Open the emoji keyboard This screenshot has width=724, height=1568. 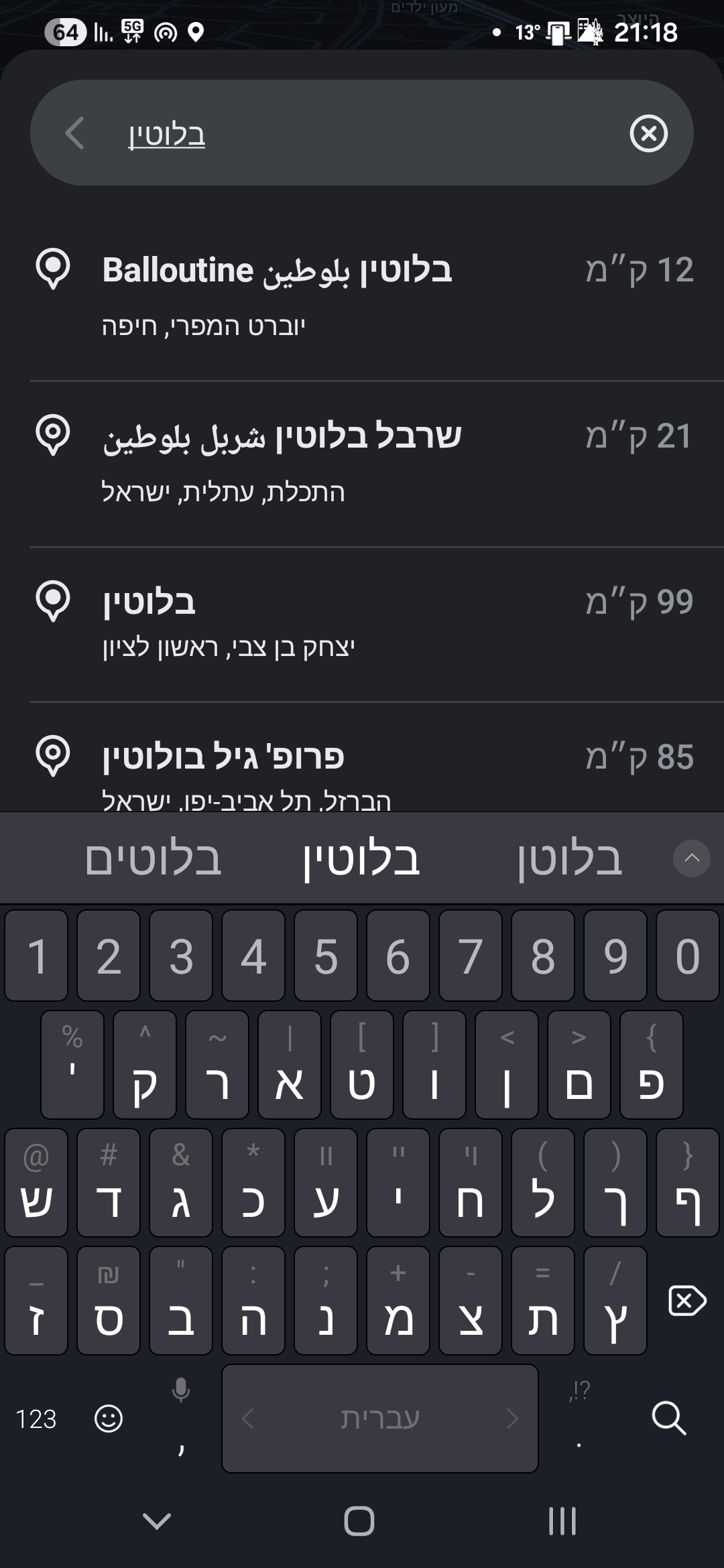pos(109,1419)
